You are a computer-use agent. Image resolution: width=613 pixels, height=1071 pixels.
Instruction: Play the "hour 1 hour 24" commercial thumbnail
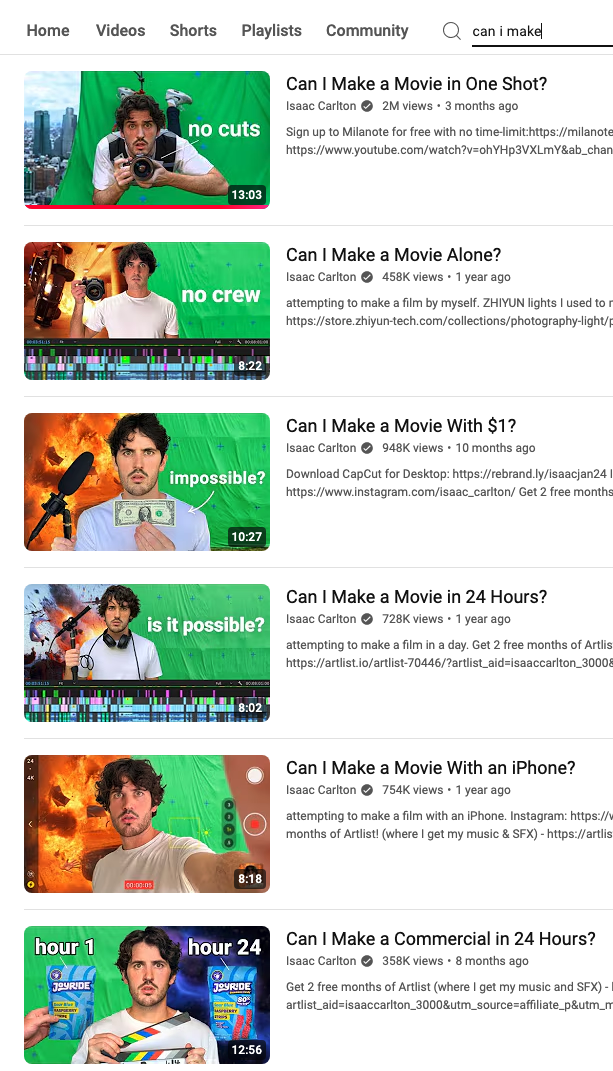pyautogui.click(x=147, y=994)
